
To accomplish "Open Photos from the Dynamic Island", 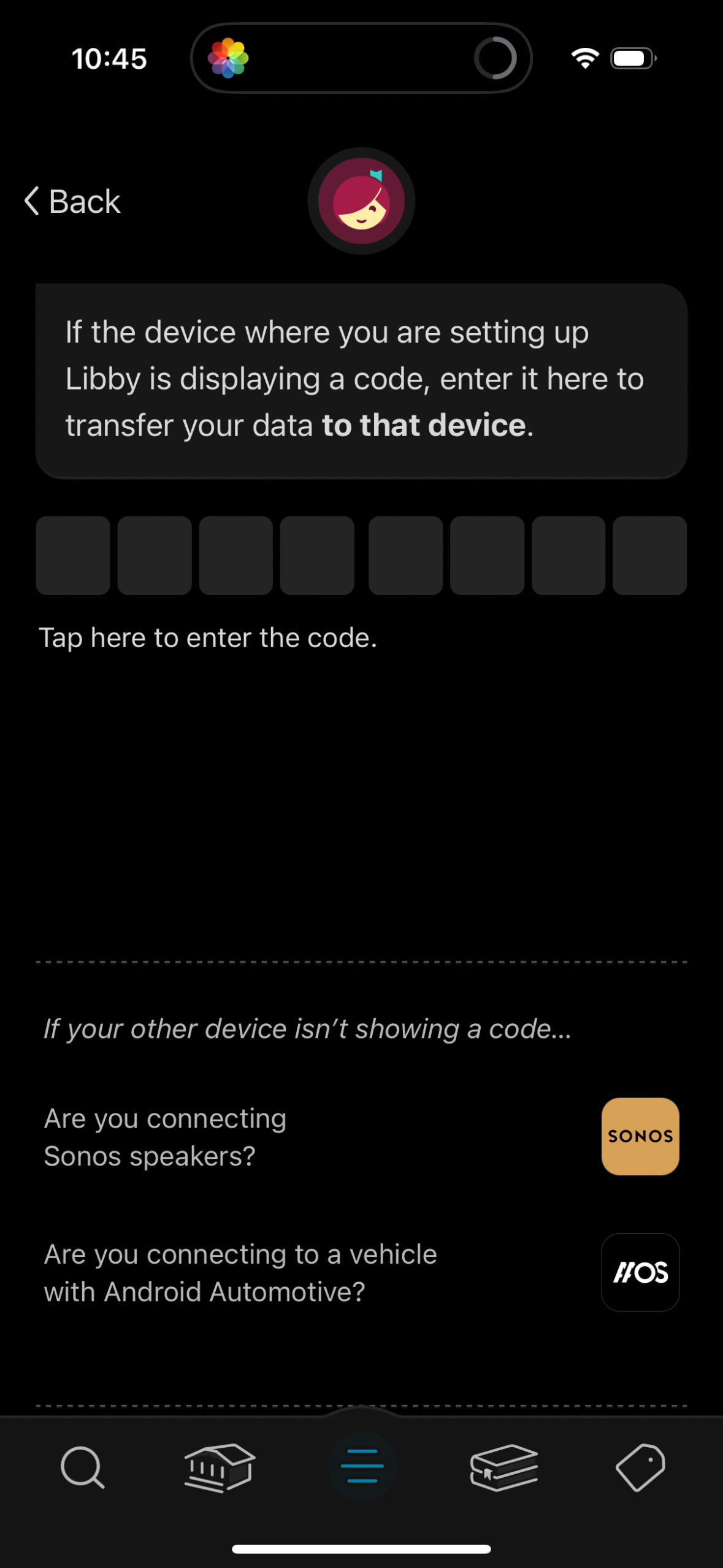I will [x=229, y=57].
